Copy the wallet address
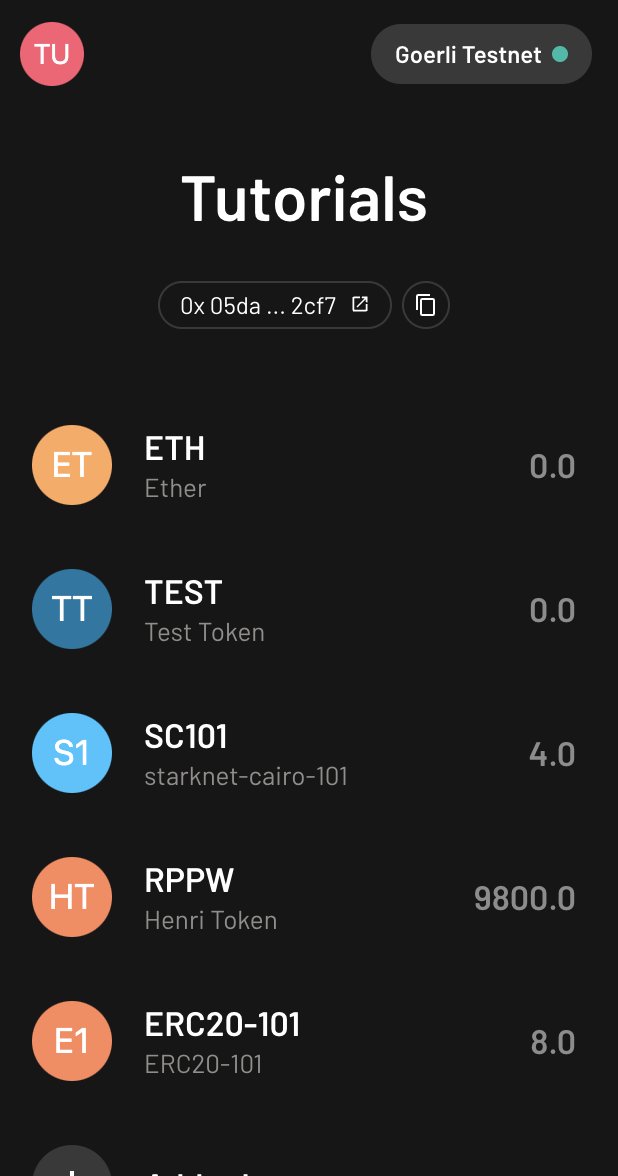Viewport: 618px width, 1176px height. 426,305
